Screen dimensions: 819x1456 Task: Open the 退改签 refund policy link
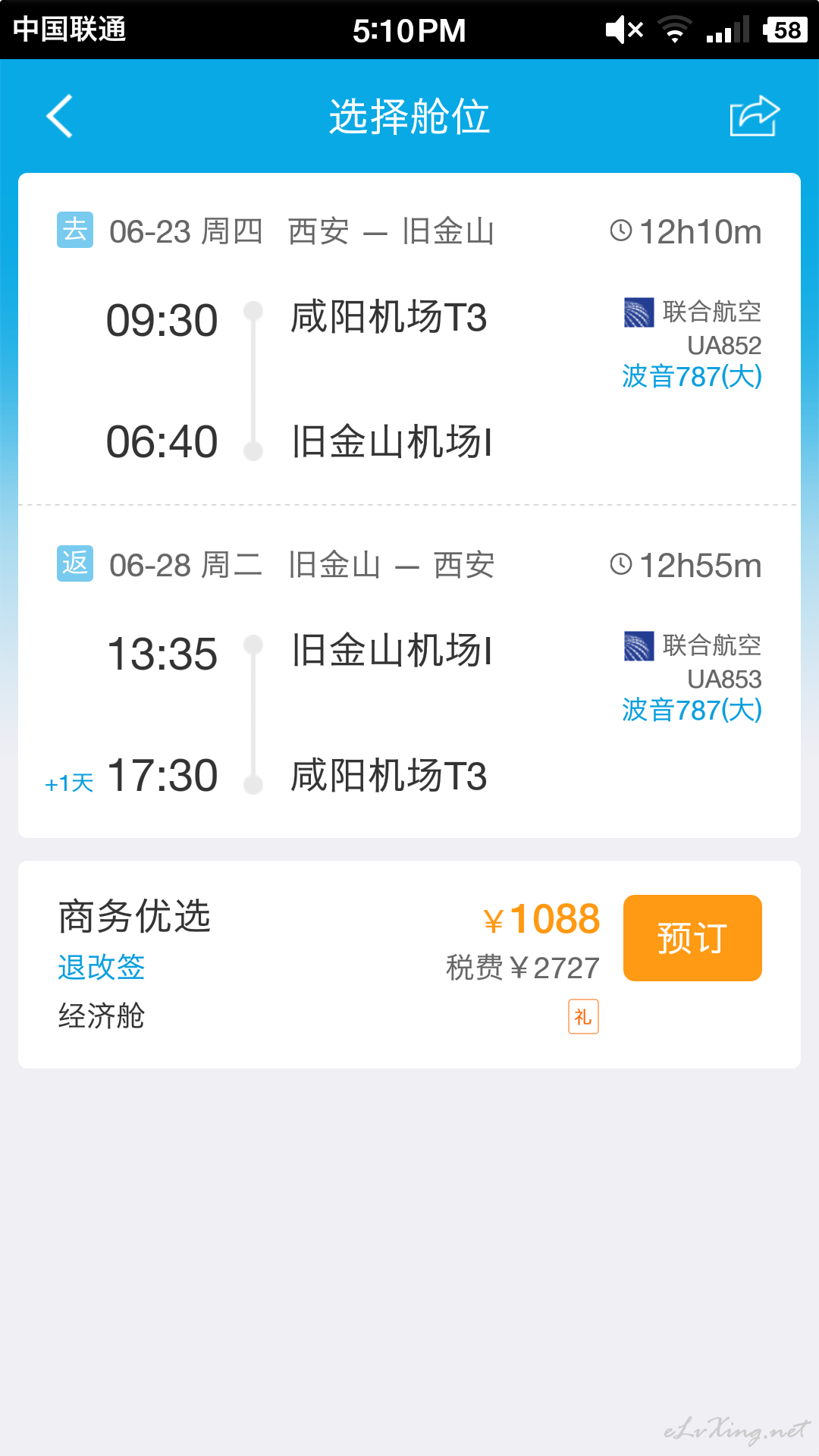101,967
